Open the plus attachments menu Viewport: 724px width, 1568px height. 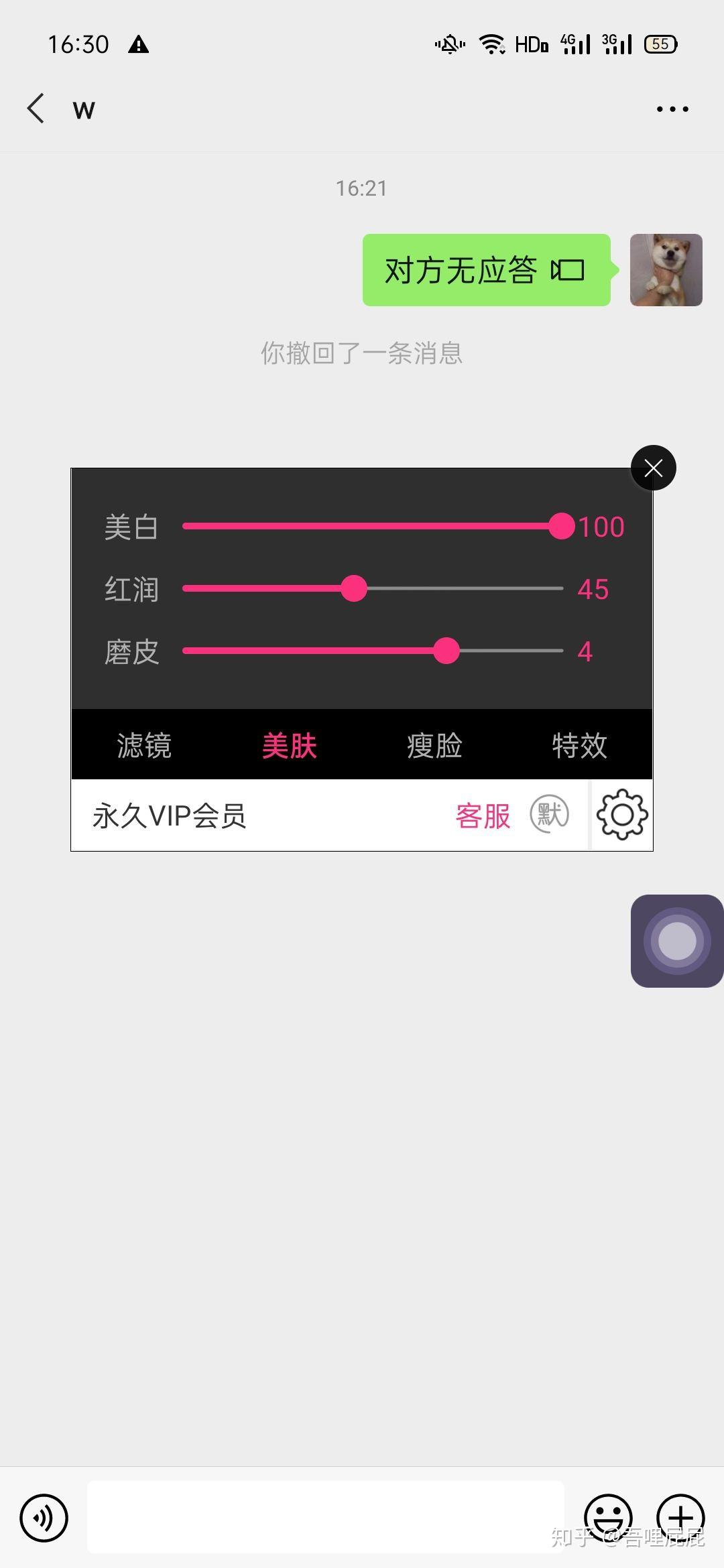[x=680, y=1518]
